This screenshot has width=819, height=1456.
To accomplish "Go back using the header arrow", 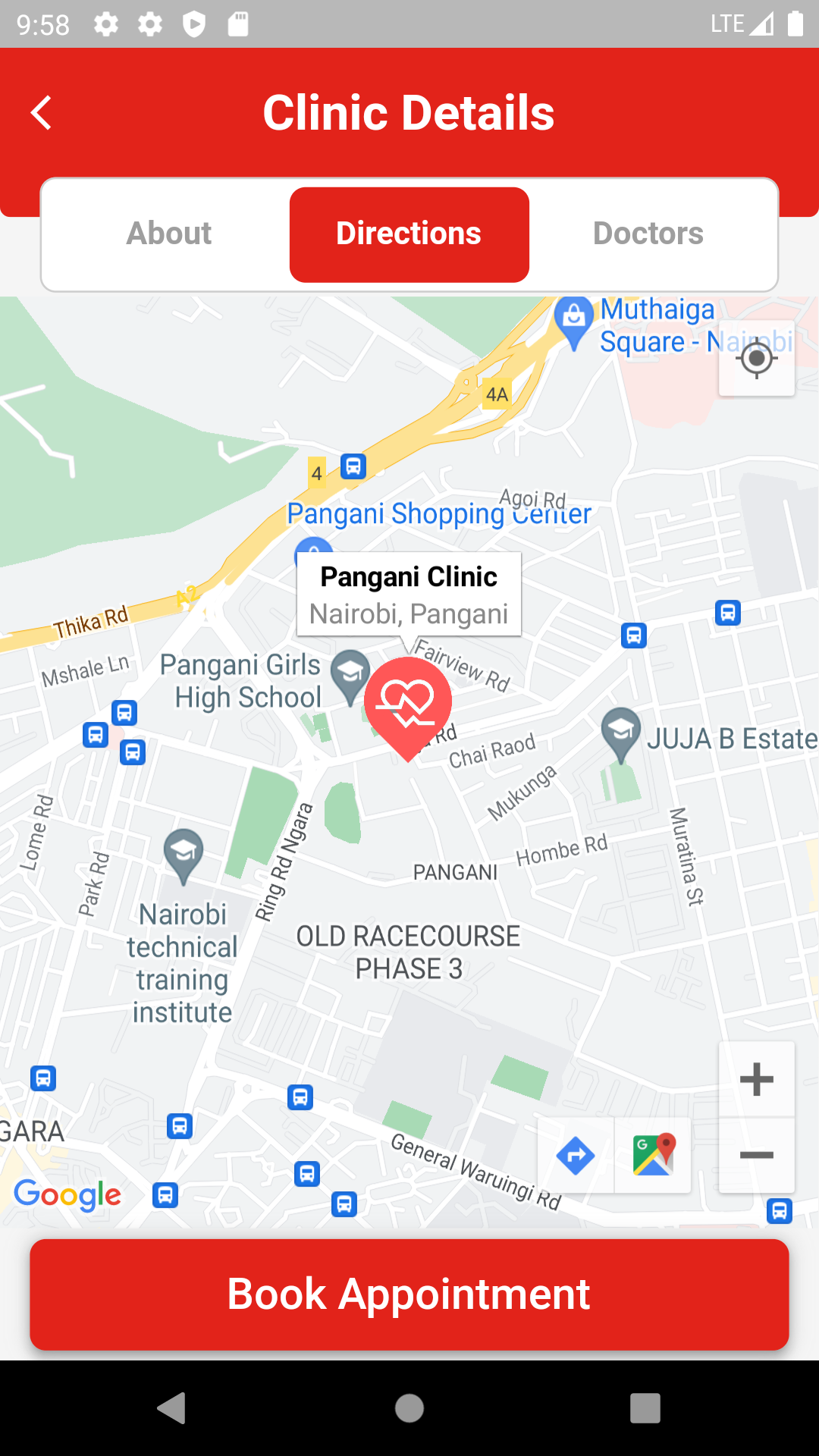I will tap(42, 113).
